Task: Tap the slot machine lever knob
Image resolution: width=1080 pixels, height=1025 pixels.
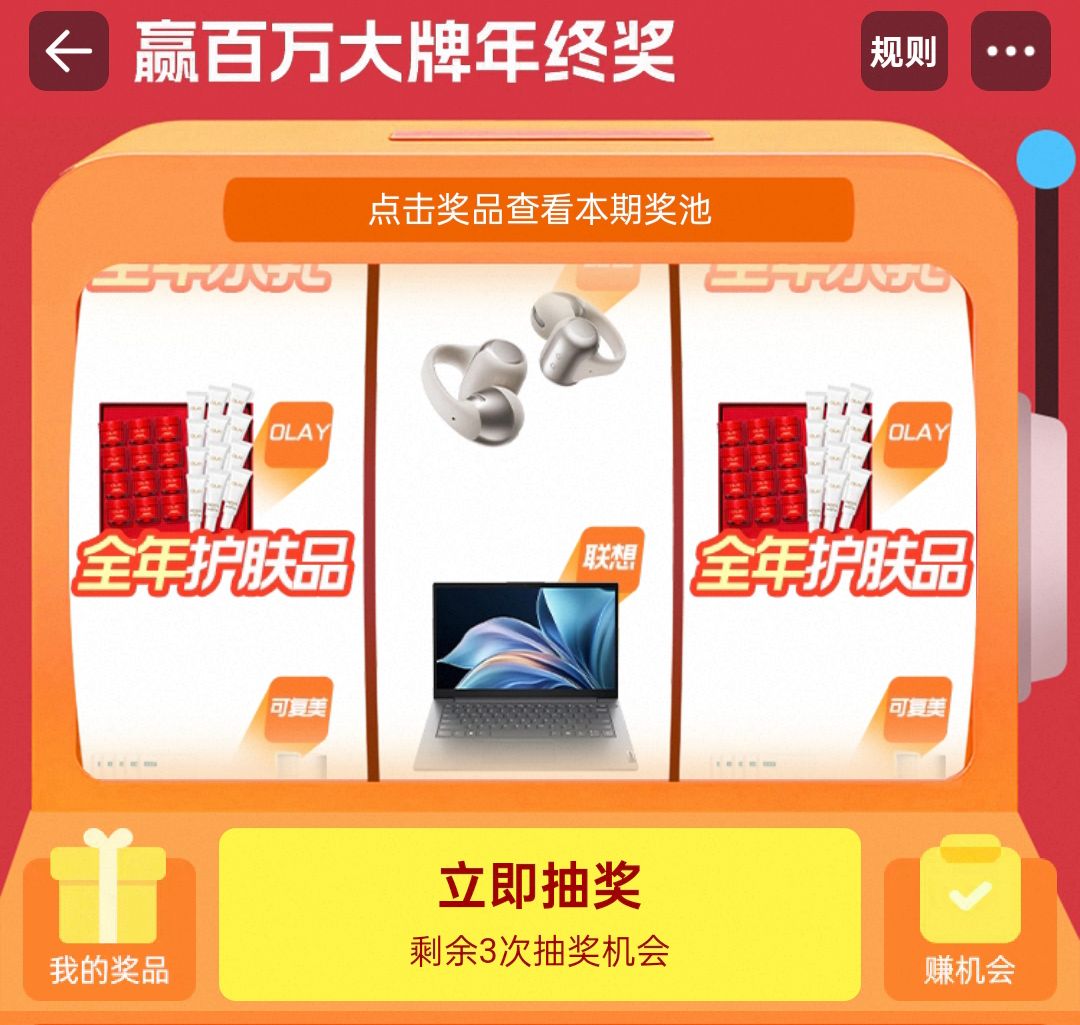Action: [1047, 159]
